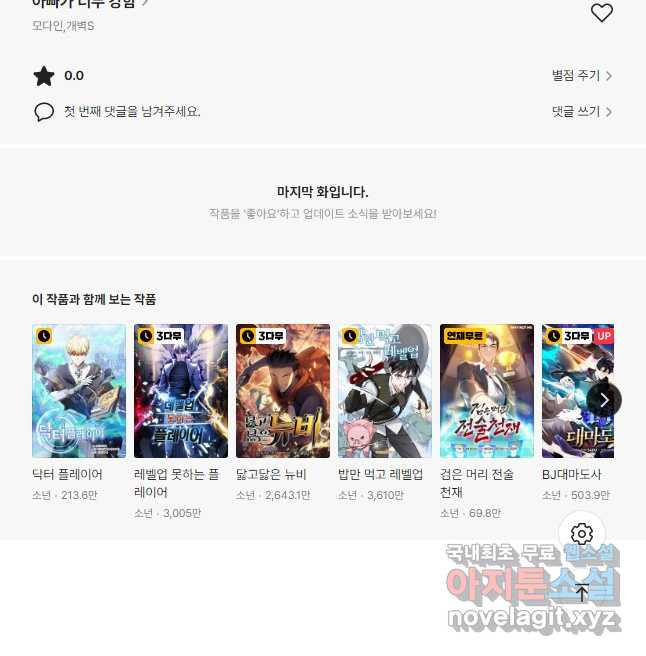Open 레벨업 못하는 플레이어 webtoon
The width and height of the screenshot is (646, 656).
pyautogui.click(x=181, y=391)
